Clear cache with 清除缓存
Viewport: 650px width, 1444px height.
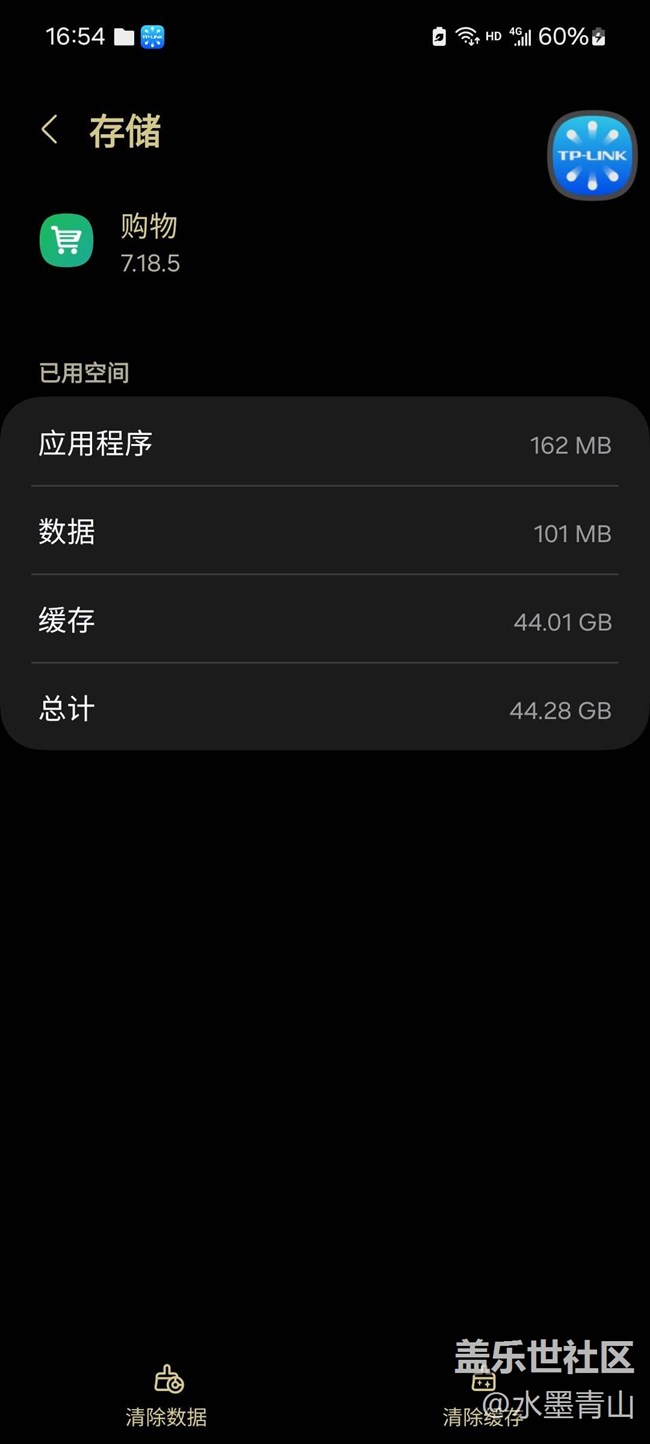coord(483,1396)
